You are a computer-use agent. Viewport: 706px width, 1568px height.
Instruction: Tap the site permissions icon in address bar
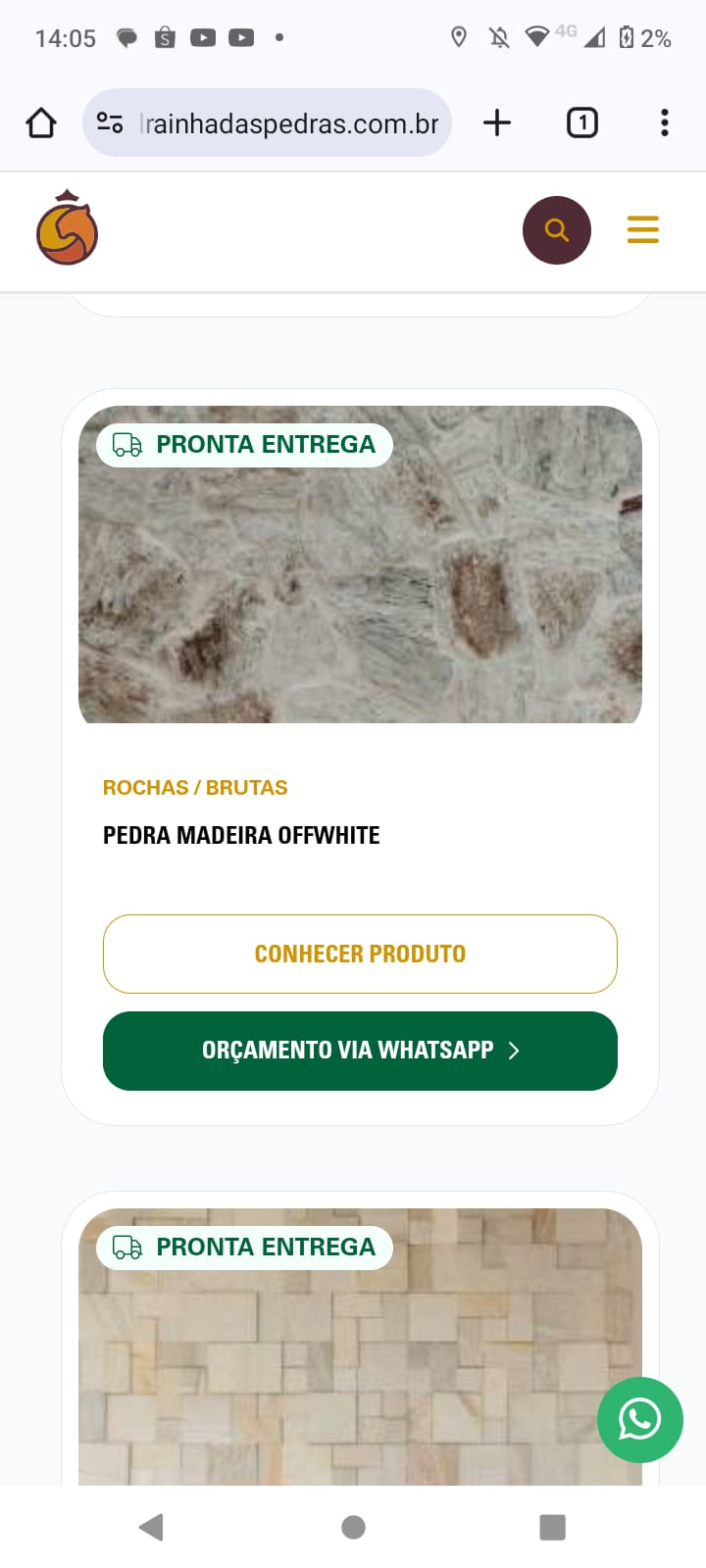click(x=111, y=122)
